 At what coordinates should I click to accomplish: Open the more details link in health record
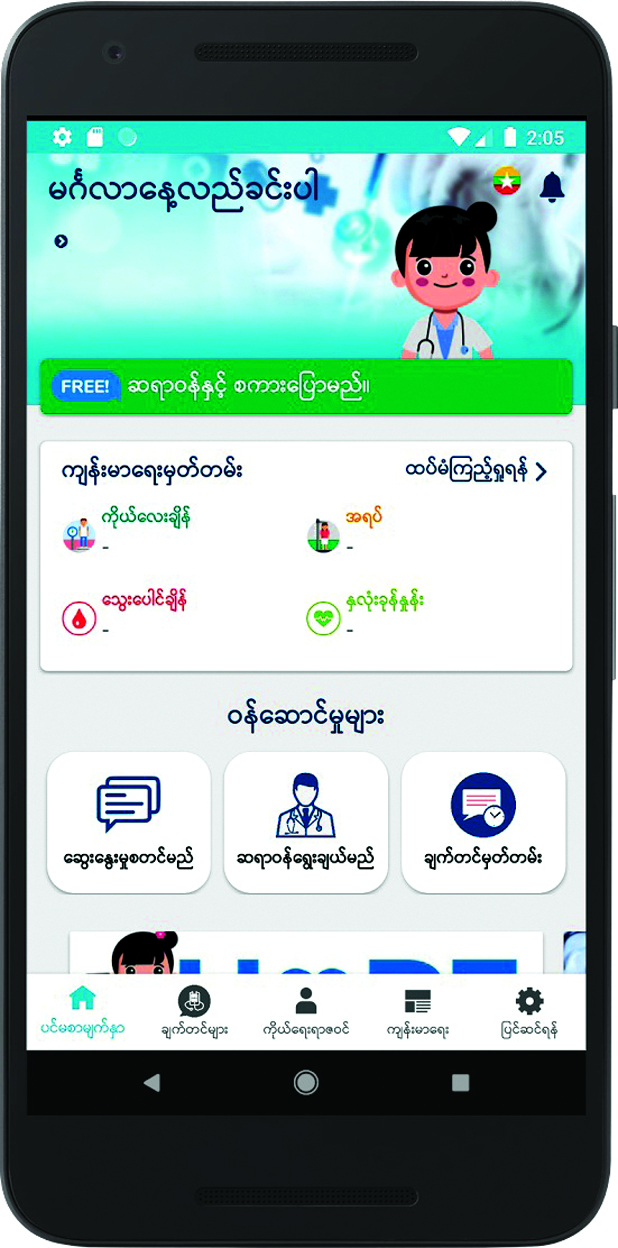pos(477,471)
